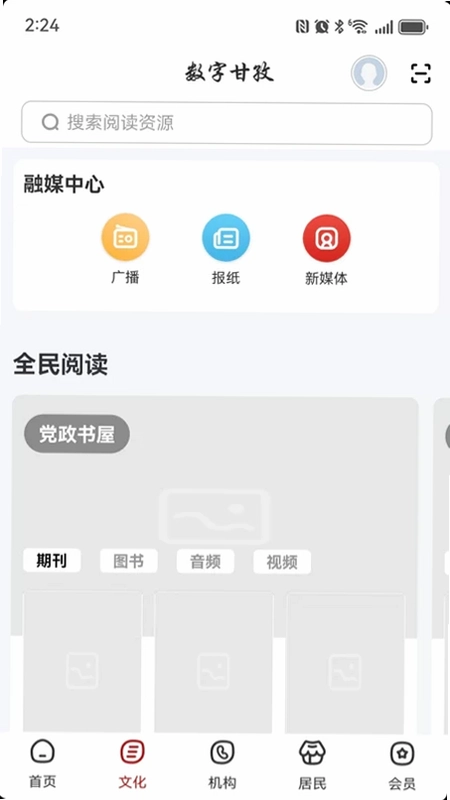Viewport: 450px width, 800px height.
Task: Go to the 首页 tab
Action: click(42, 764)
